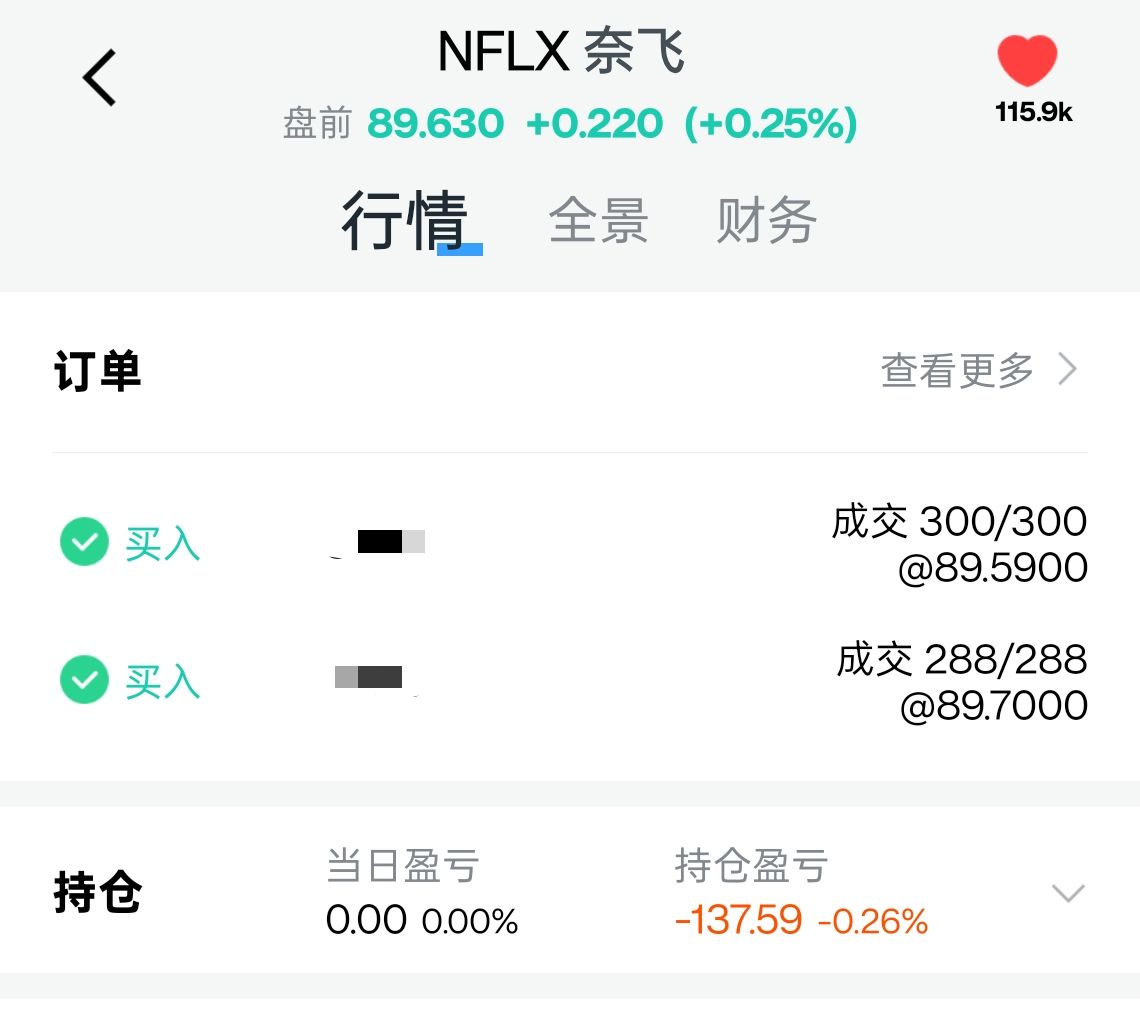Switch to the 行情 tab
The width and height of the screenshot is (1140, 1018).
(405, 221)
